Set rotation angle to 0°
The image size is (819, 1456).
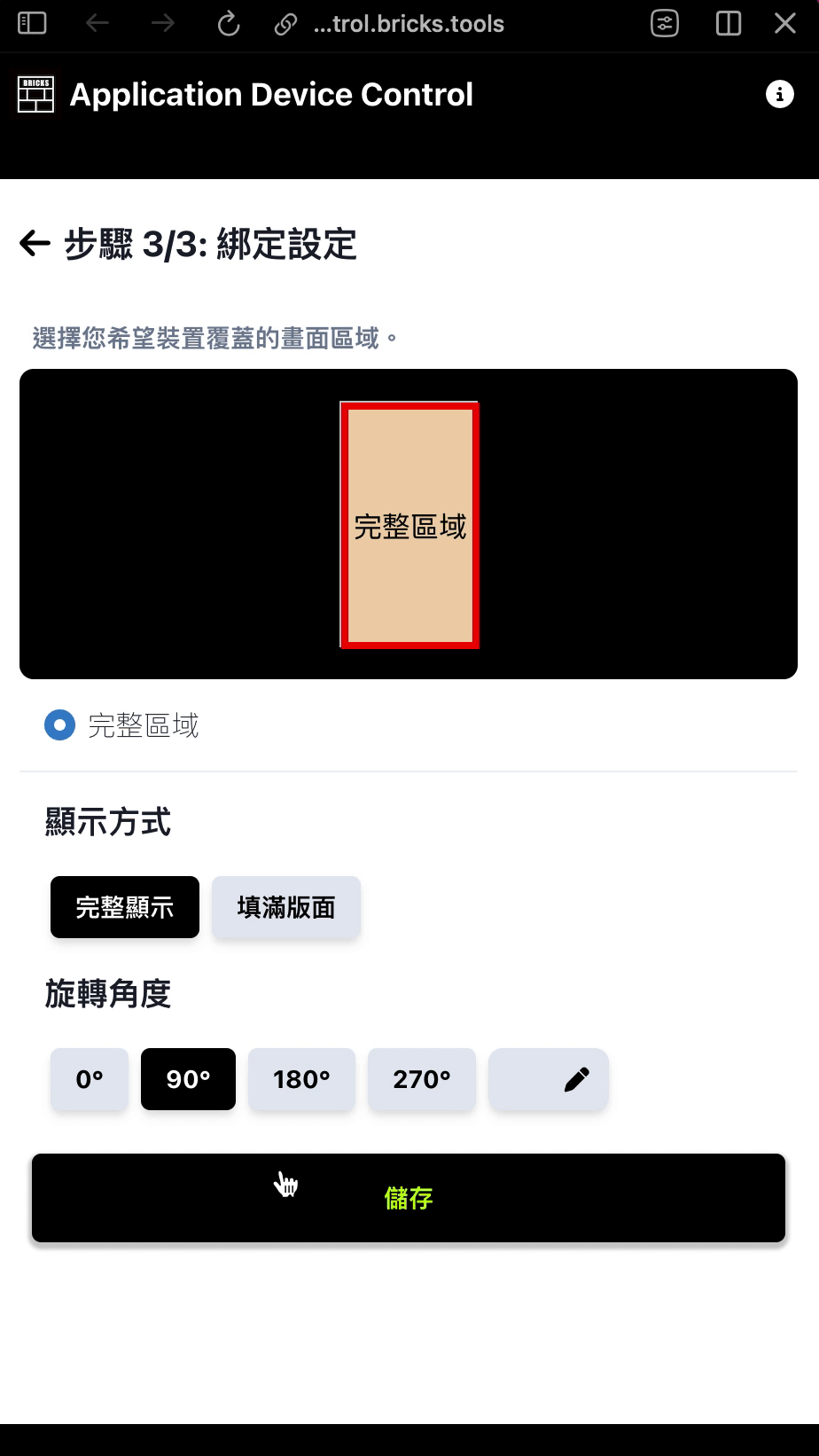pyautogui.click(x=90, y=1079)
